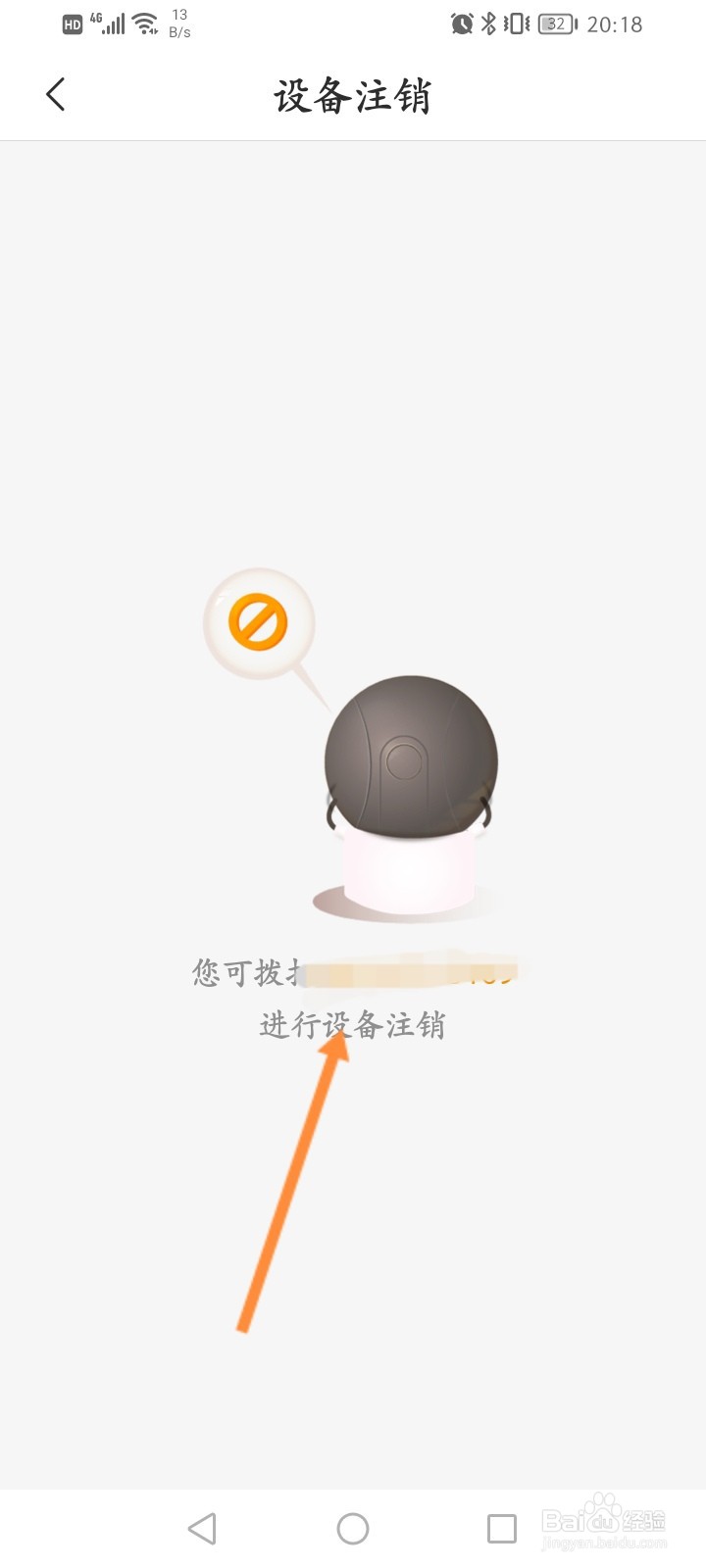The height and width of the screenshot is (1568, 706).
Task: Tap the 设备注销 title in header
Action: coord(353,95)
